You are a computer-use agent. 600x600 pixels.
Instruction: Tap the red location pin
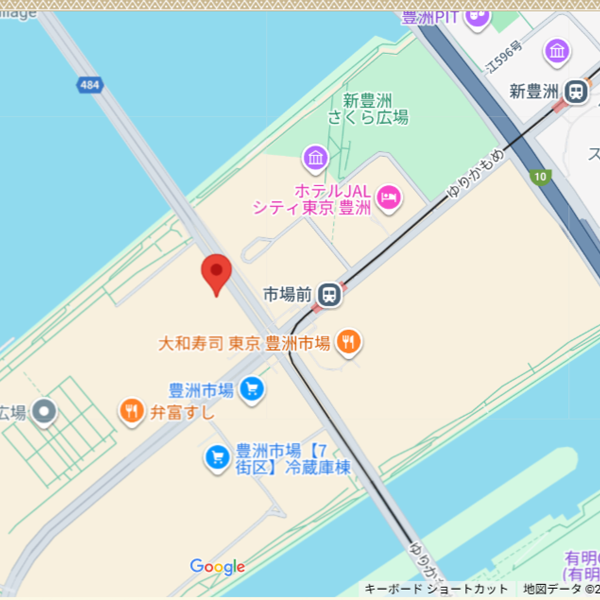pos(216,273)
